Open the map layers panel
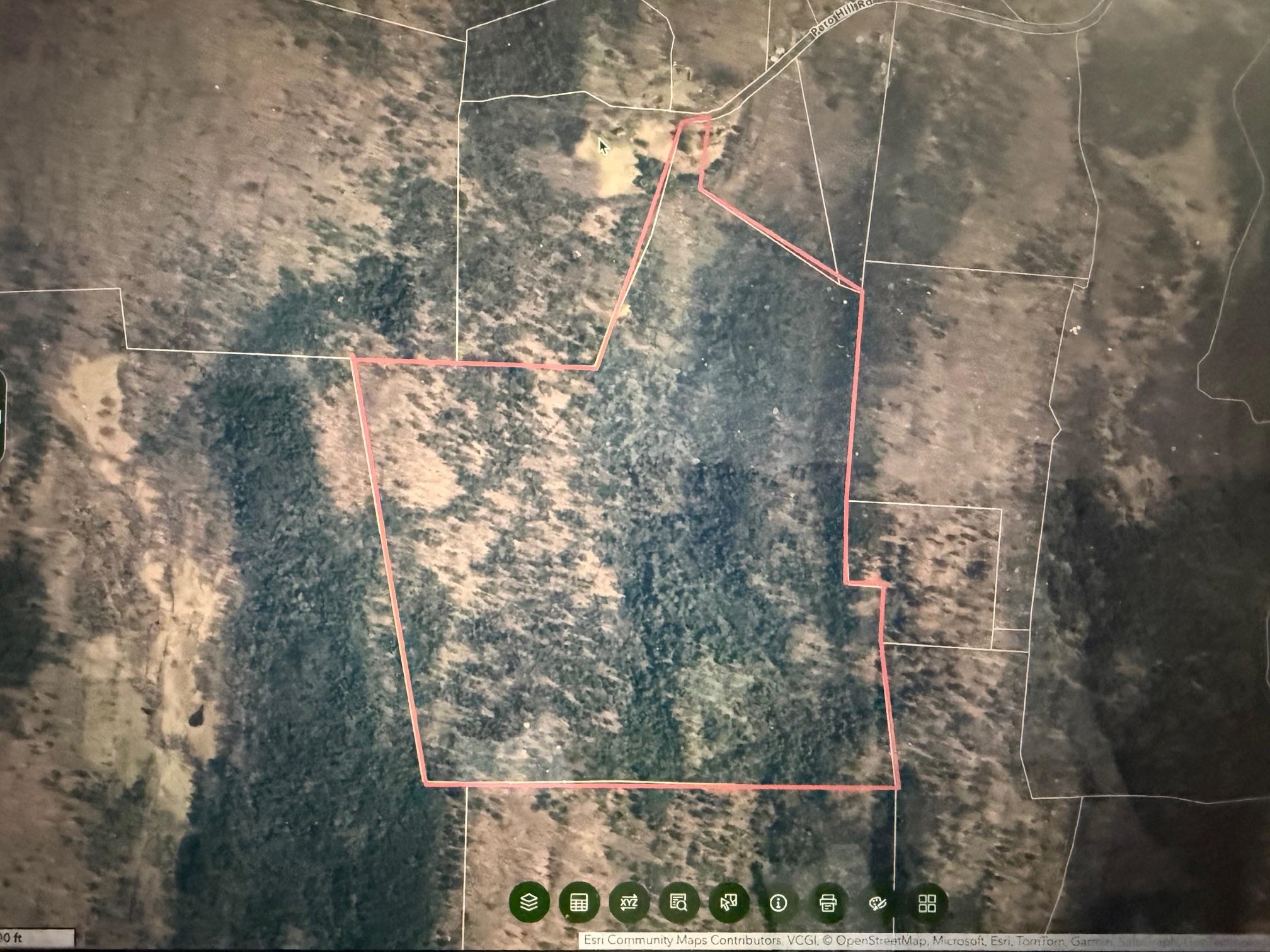 coord(529,903)
